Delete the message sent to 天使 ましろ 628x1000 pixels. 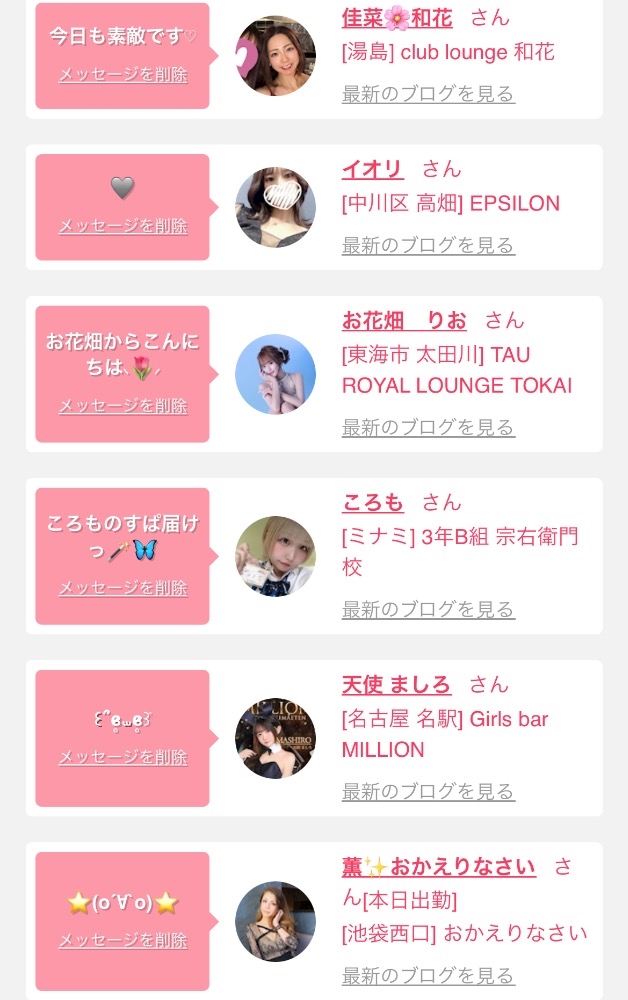[x=123, y=757]
